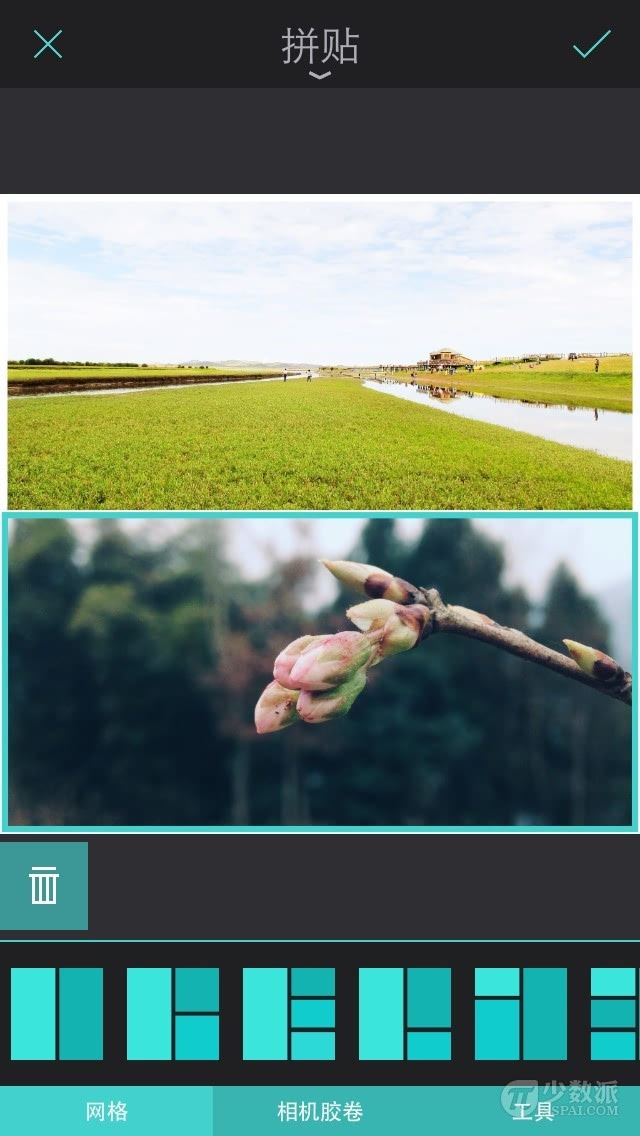
Task: Open the 工具 tab
Action: 533,1111
